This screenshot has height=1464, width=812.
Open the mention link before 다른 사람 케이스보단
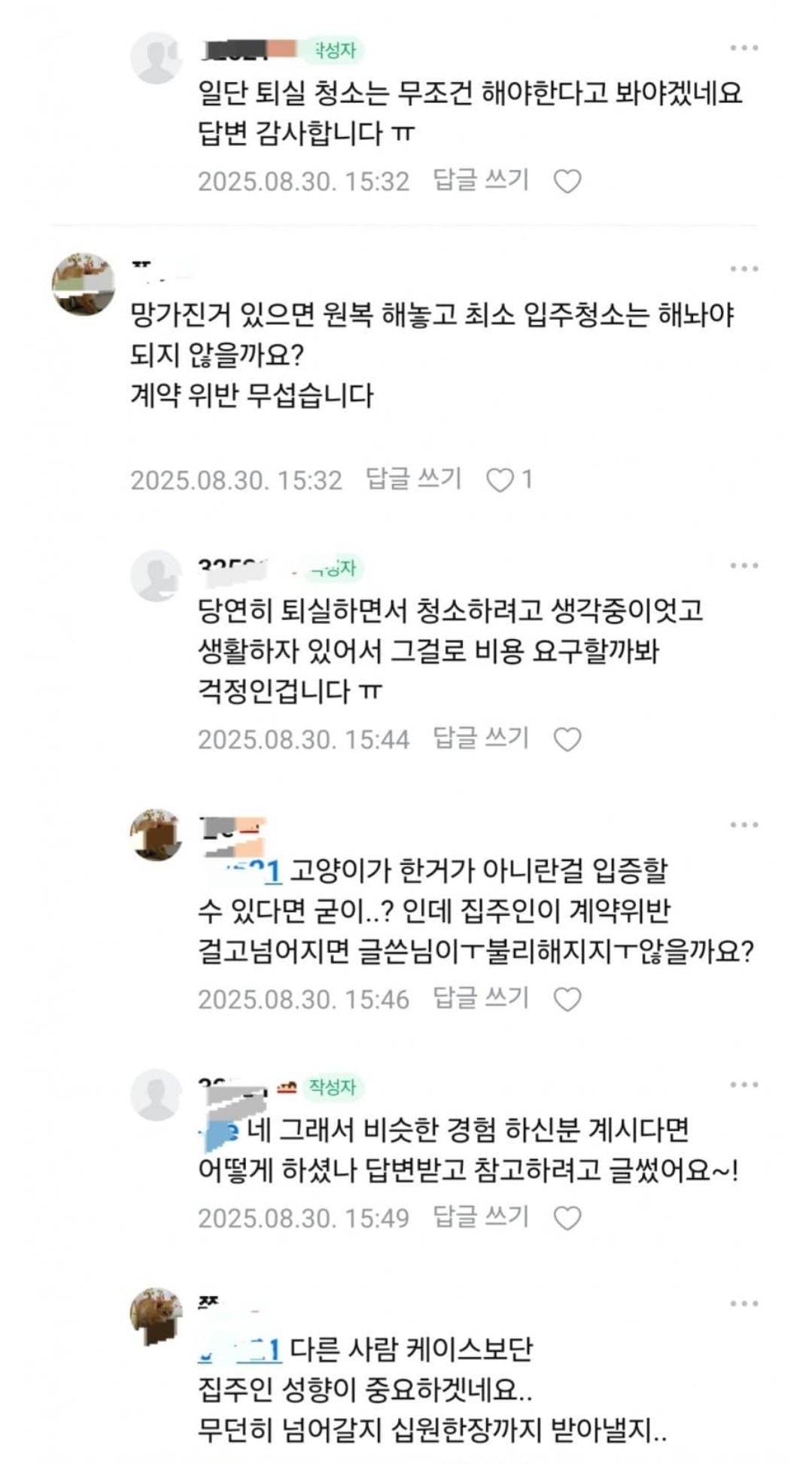(240, 1350)
